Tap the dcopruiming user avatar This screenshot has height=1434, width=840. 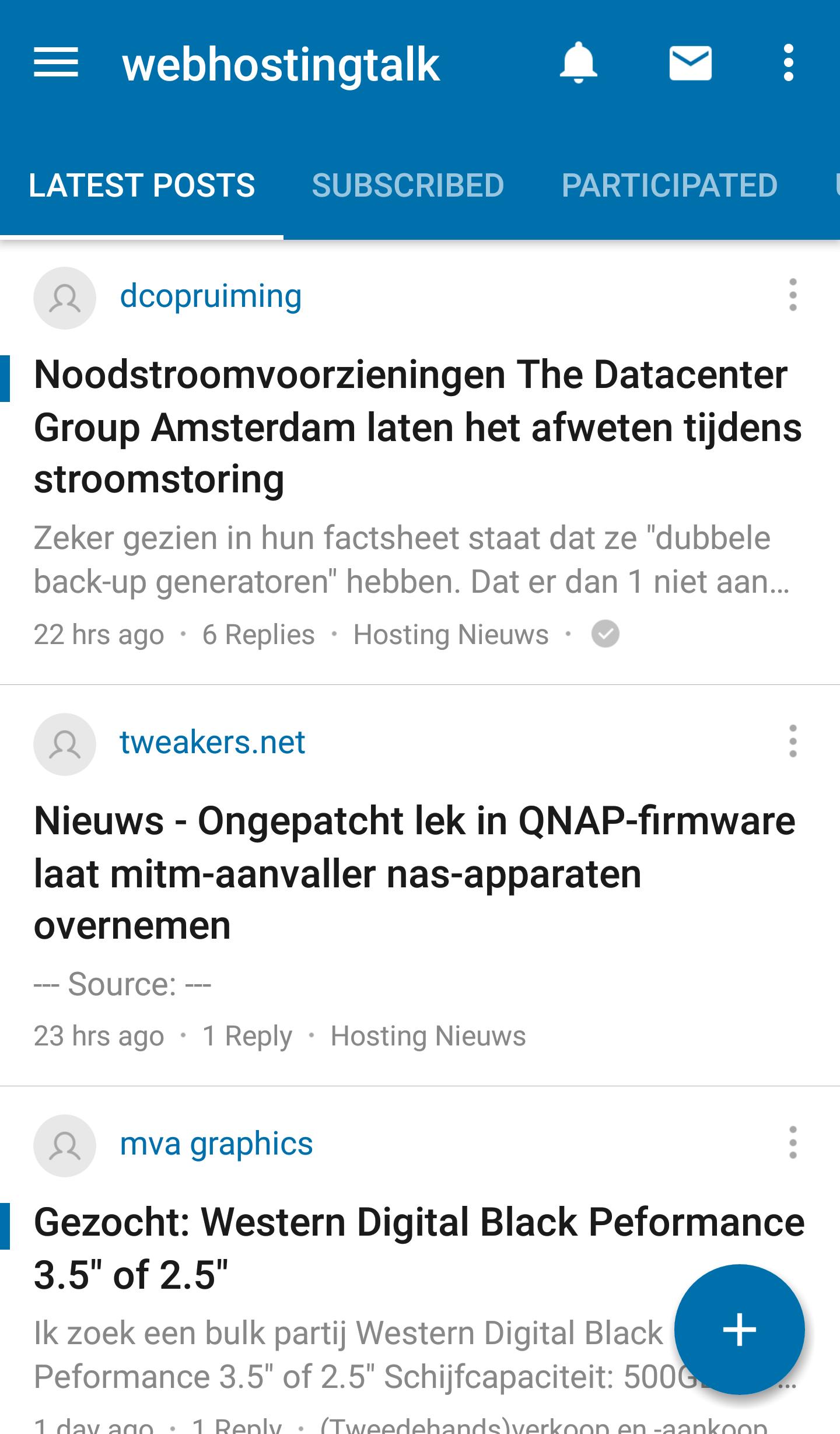click(65, 298)
